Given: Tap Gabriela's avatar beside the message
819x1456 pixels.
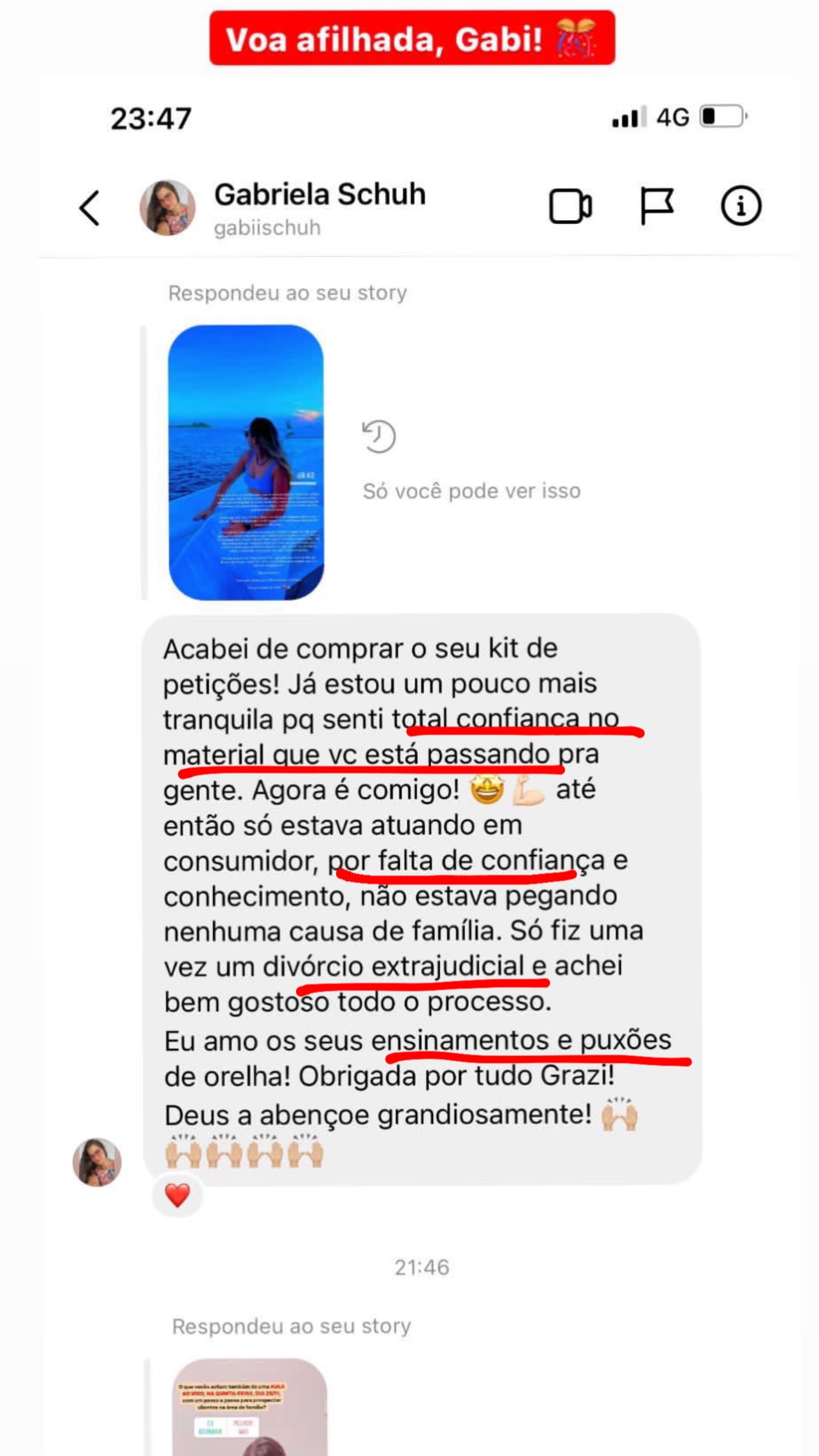Looking at the screenshot, I should [x=97, y=1162].
